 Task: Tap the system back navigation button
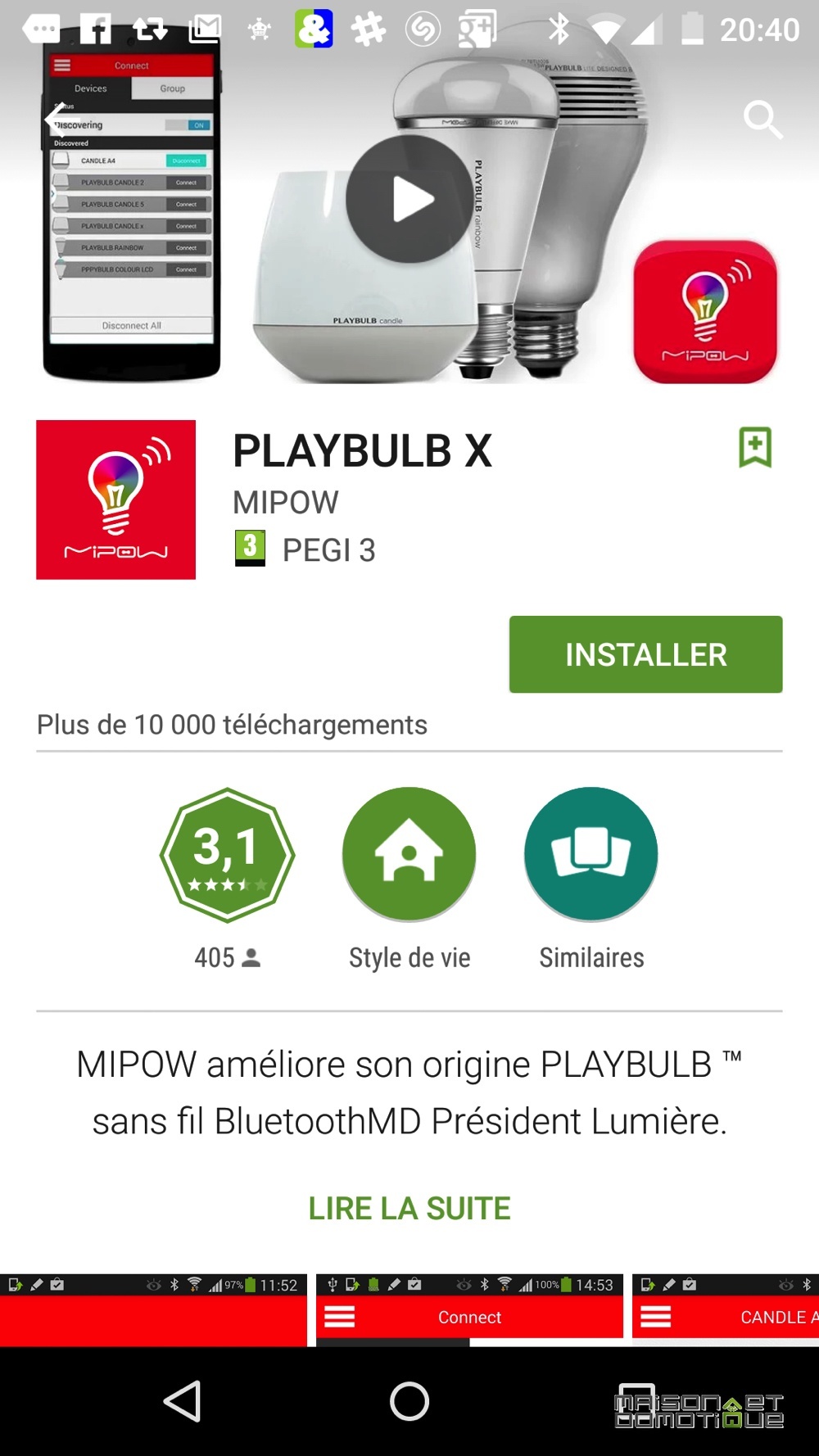(183, 1401)
